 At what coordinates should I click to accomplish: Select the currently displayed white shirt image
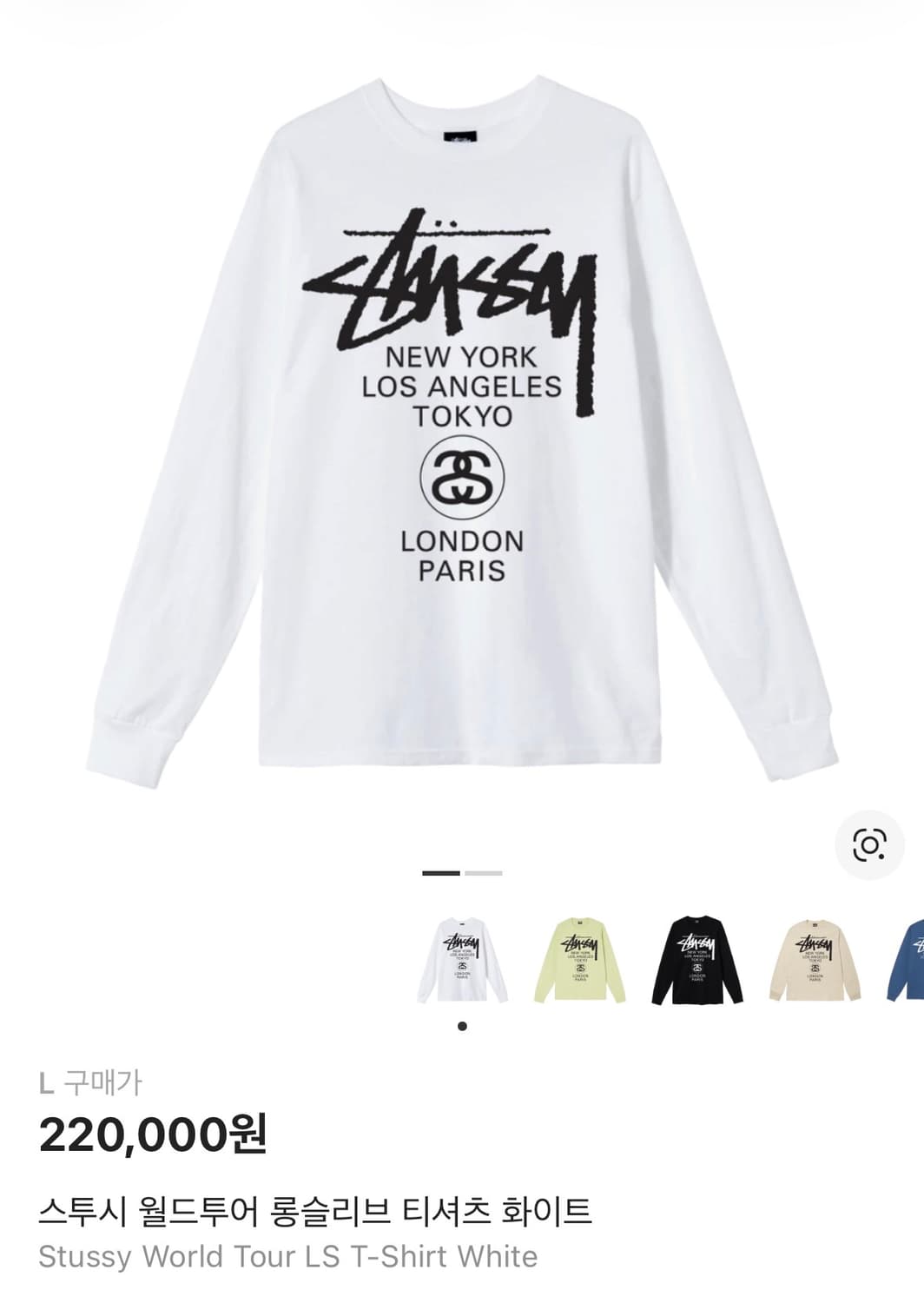tap(460, 434)
